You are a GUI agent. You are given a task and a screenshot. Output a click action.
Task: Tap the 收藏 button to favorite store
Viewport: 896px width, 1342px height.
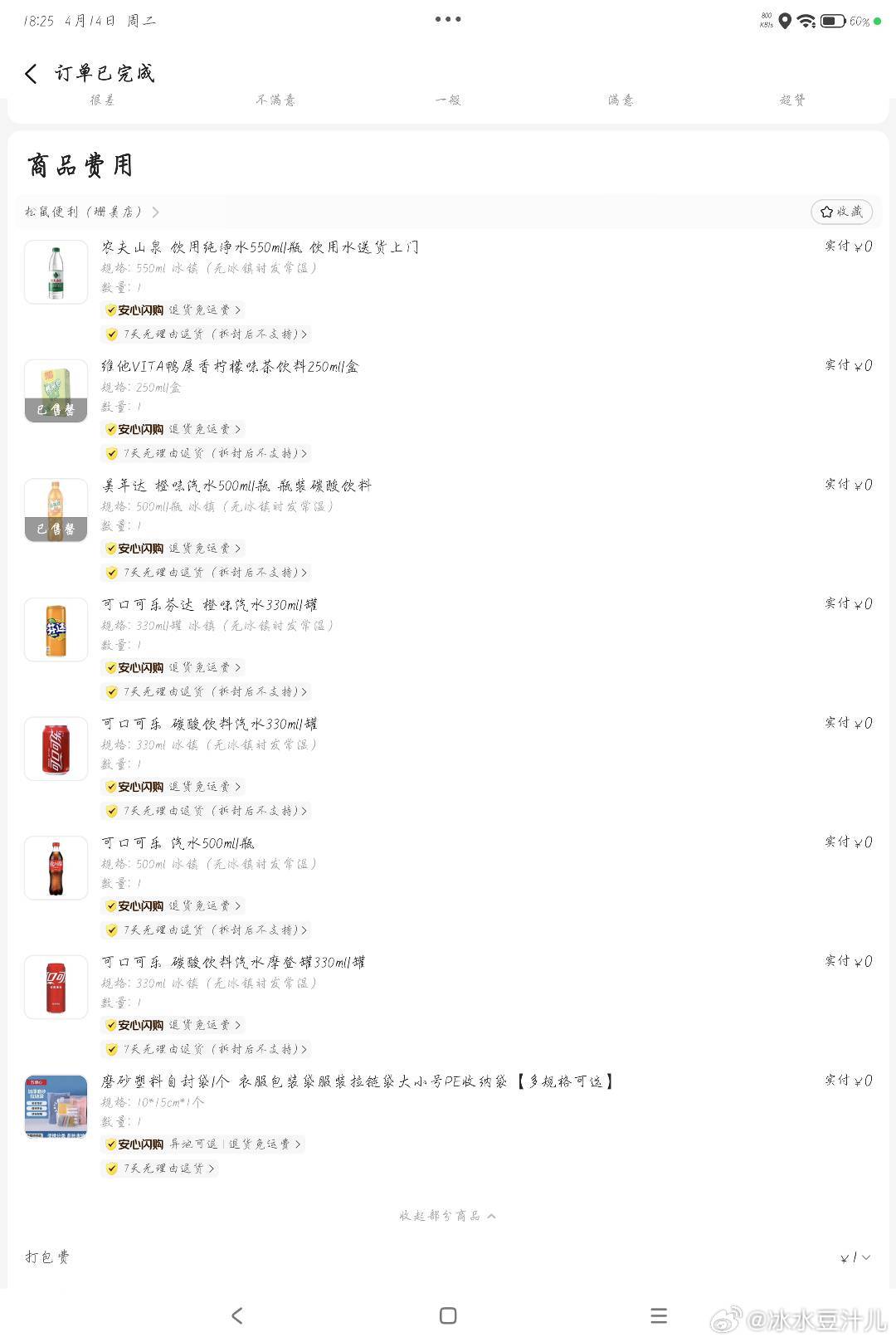841,212
